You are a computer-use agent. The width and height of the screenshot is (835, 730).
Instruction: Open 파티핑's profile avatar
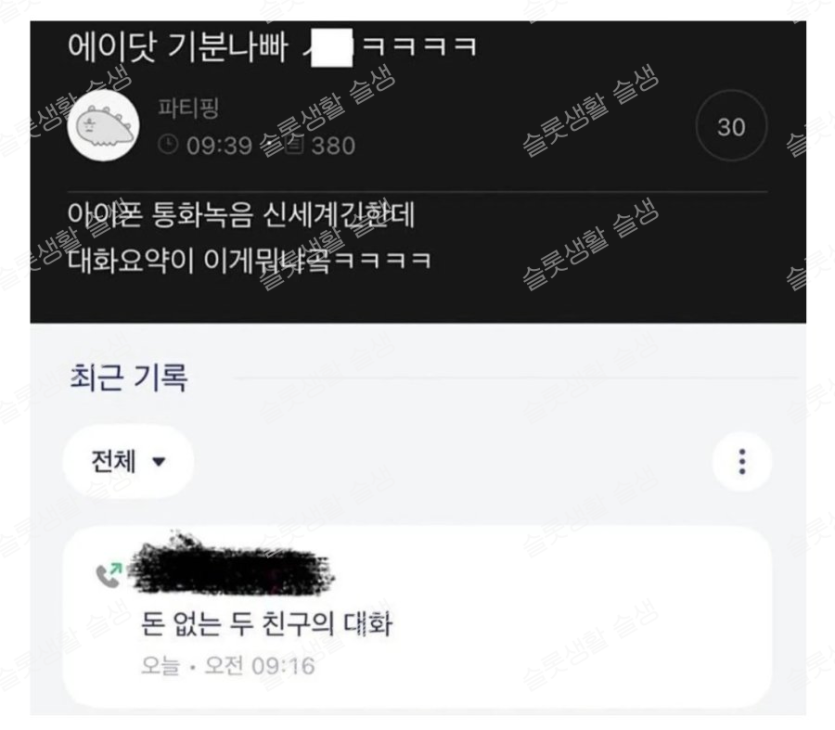(102, 128)
